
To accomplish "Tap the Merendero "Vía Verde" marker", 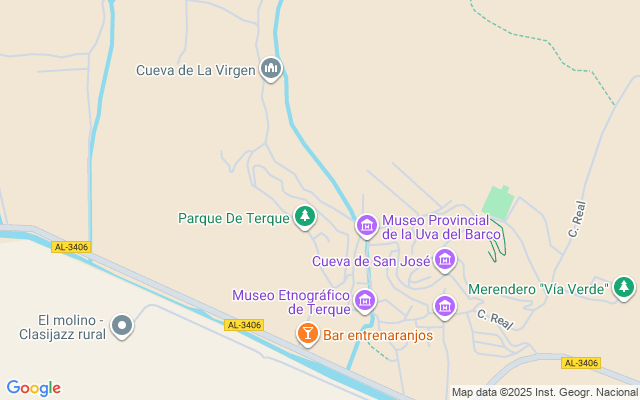I will (625, 288).
